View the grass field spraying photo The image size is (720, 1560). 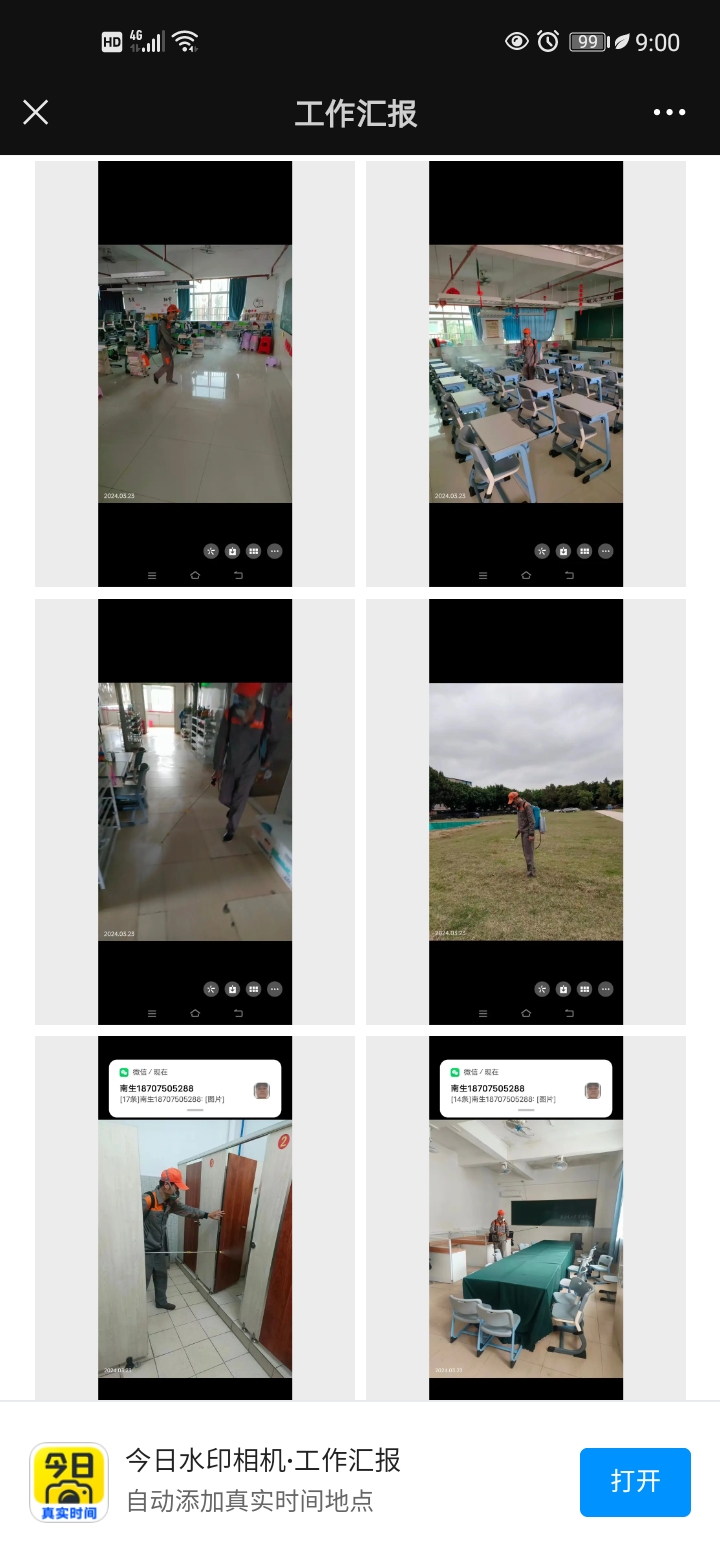coord(526,811)
